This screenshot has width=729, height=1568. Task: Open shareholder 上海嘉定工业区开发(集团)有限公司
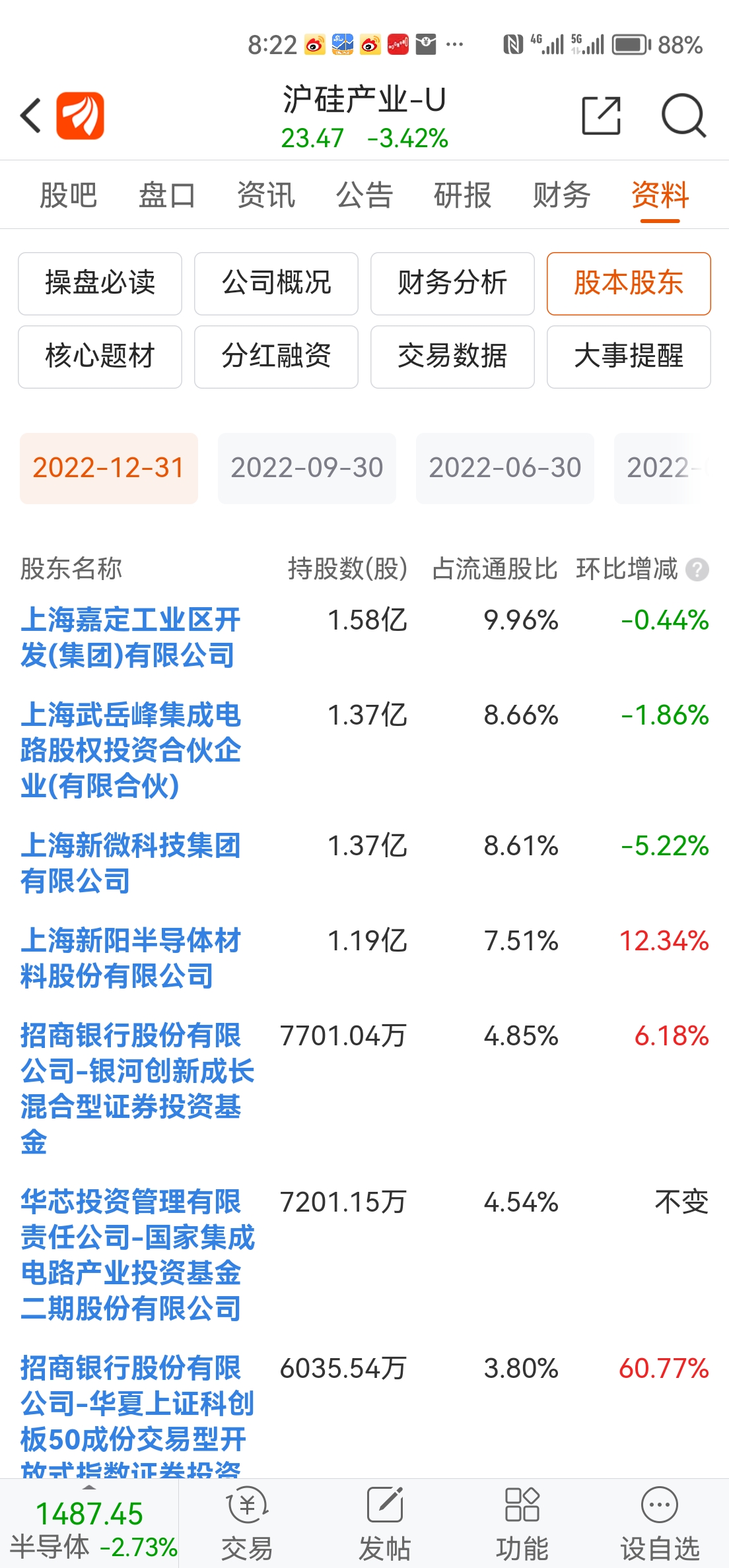131,637
